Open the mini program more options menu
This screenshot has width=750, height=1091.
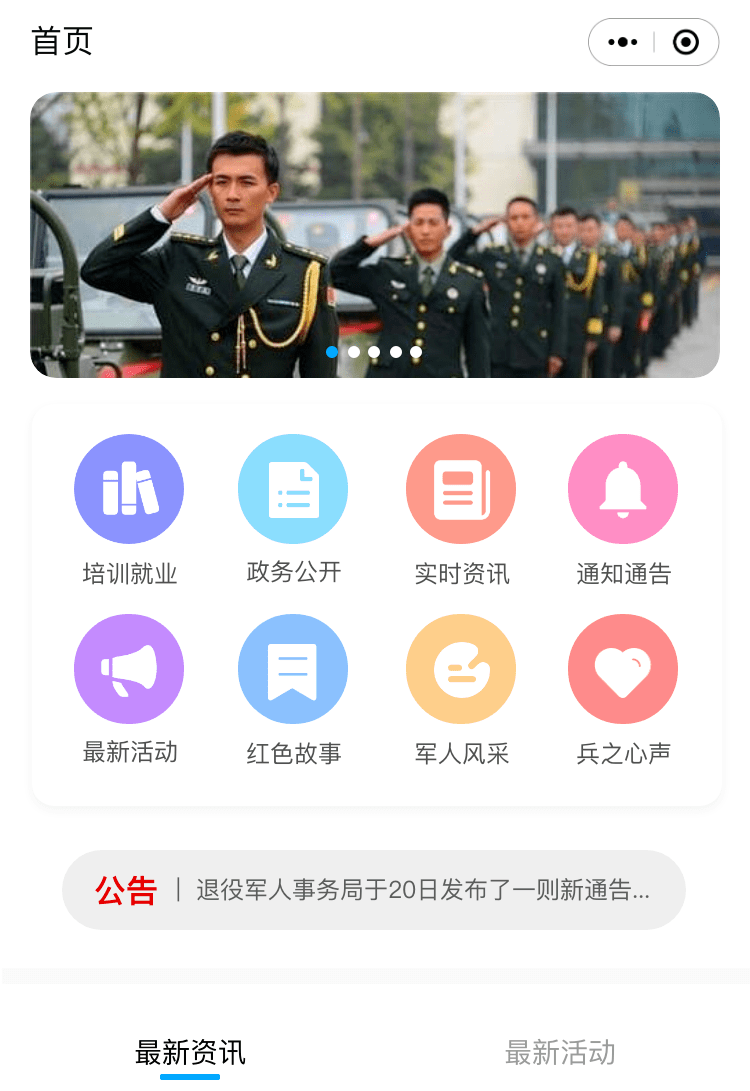pyautogui.click(x=622, y=42)
